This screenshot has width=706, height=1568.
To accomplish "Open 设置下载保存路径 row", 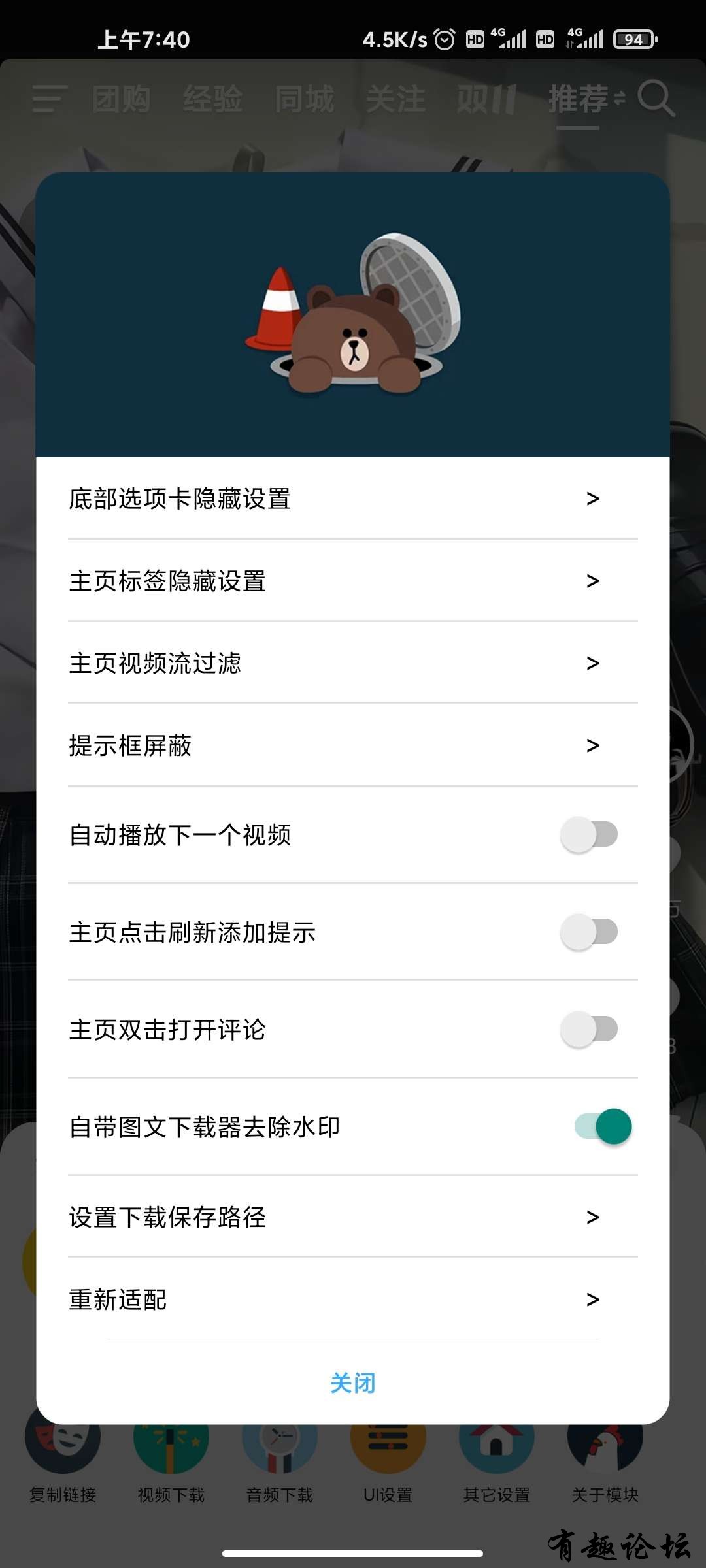I will [x=353, y=1217].
